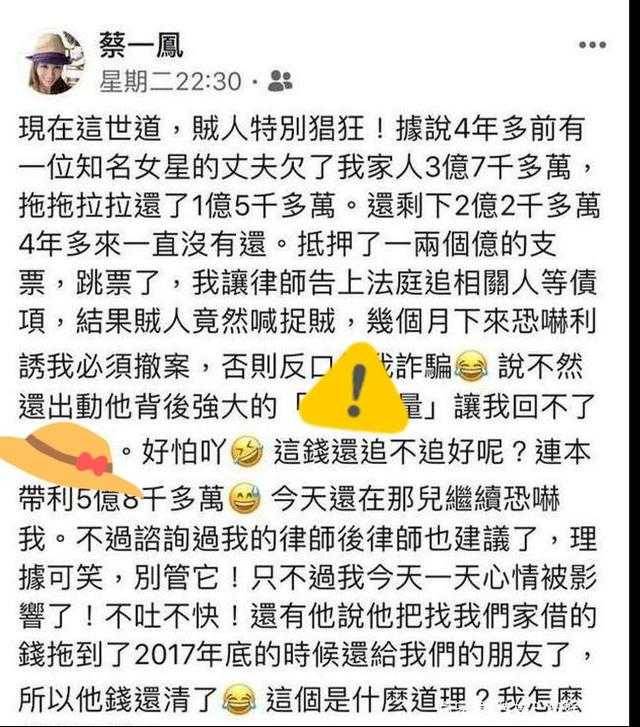This screenshot has width=640, height=727.
Task: Open the post's three-dot overflow menu
Action: [x=592, y=46]
